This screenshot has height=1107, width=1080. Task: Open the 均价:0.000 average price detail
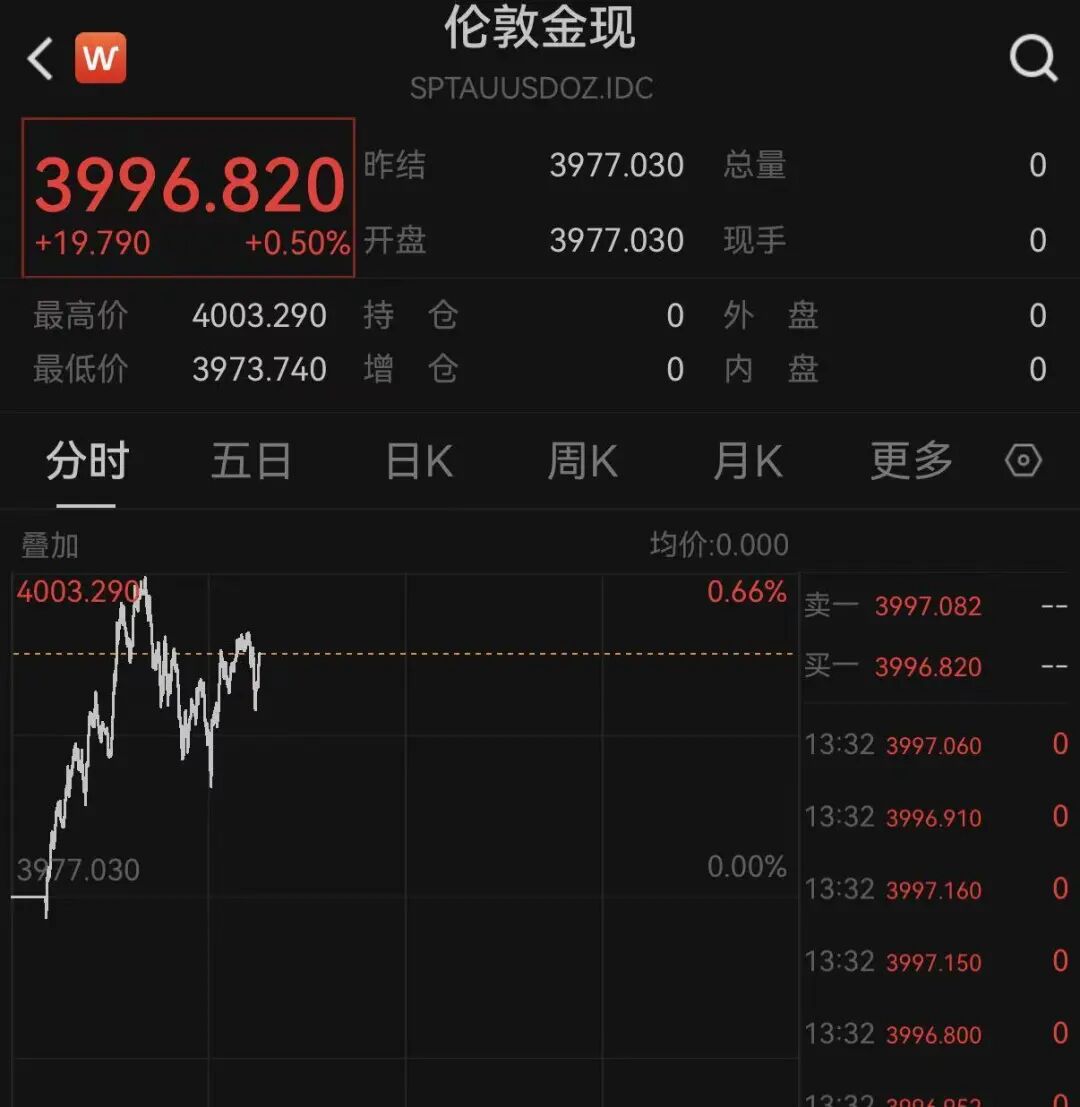click(x=716, y=545)
